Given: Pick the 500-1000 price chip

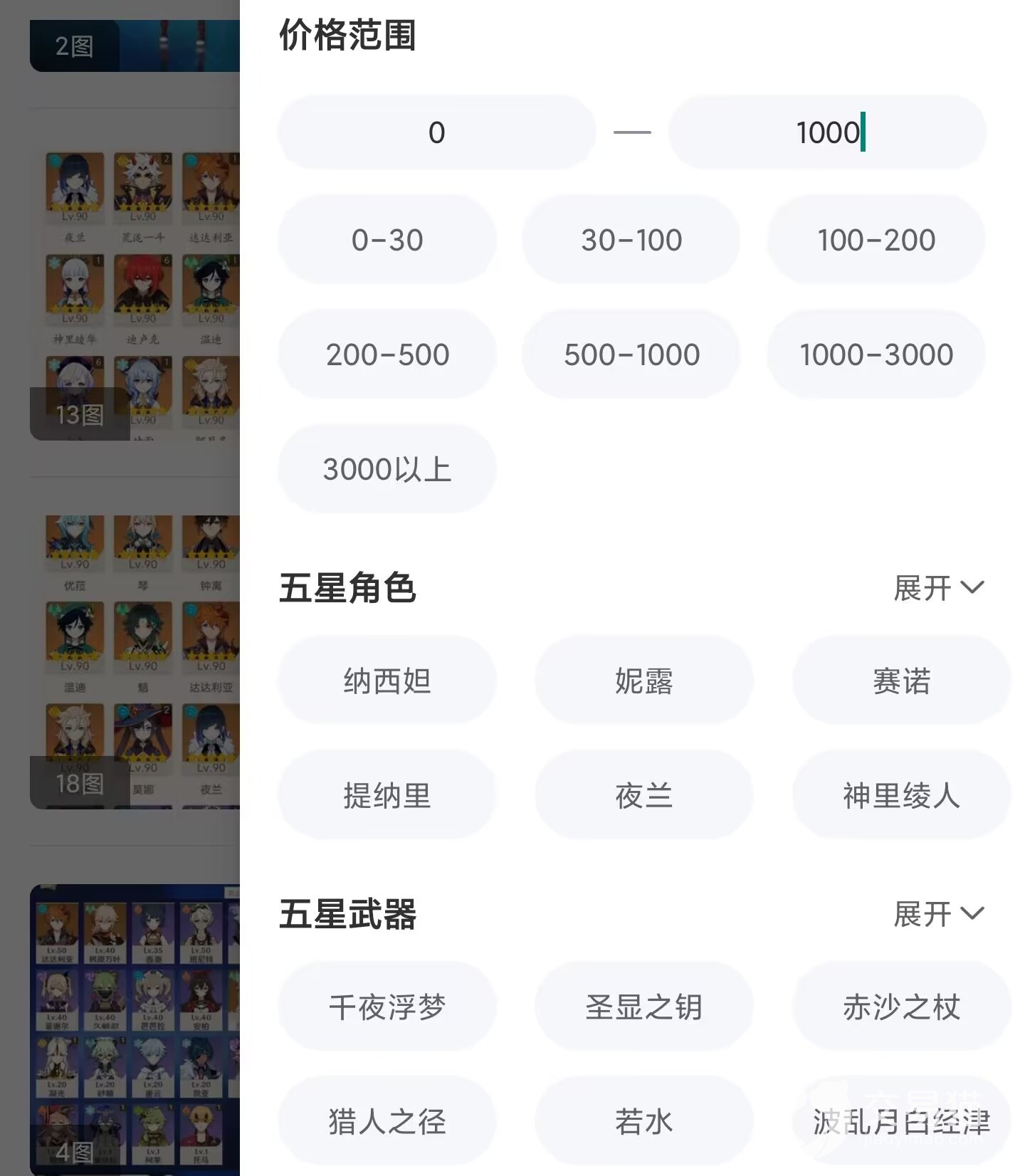Looking at the screenshot, I should [x=631, y=355].
